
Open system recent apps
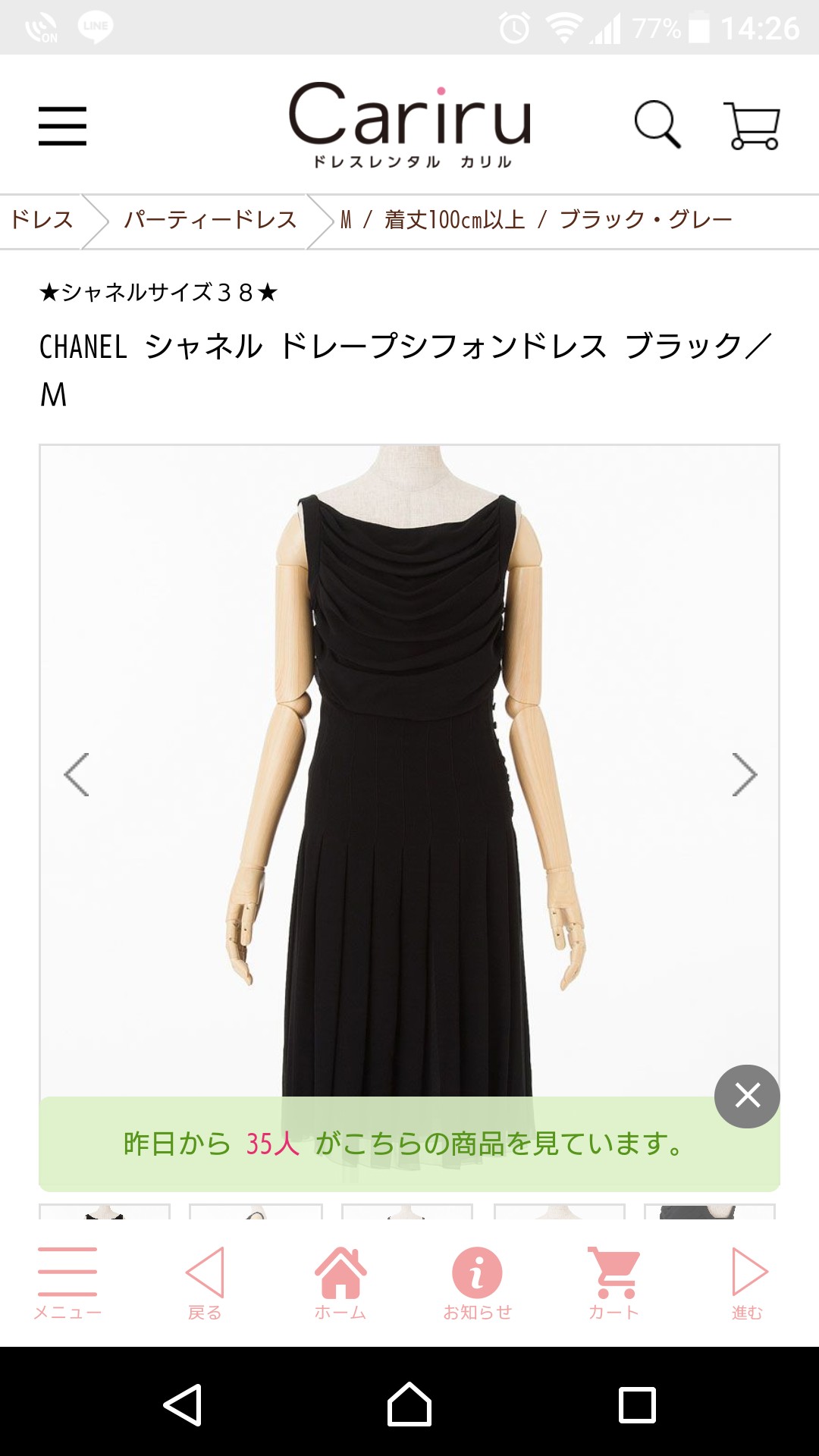point(637,1404)
